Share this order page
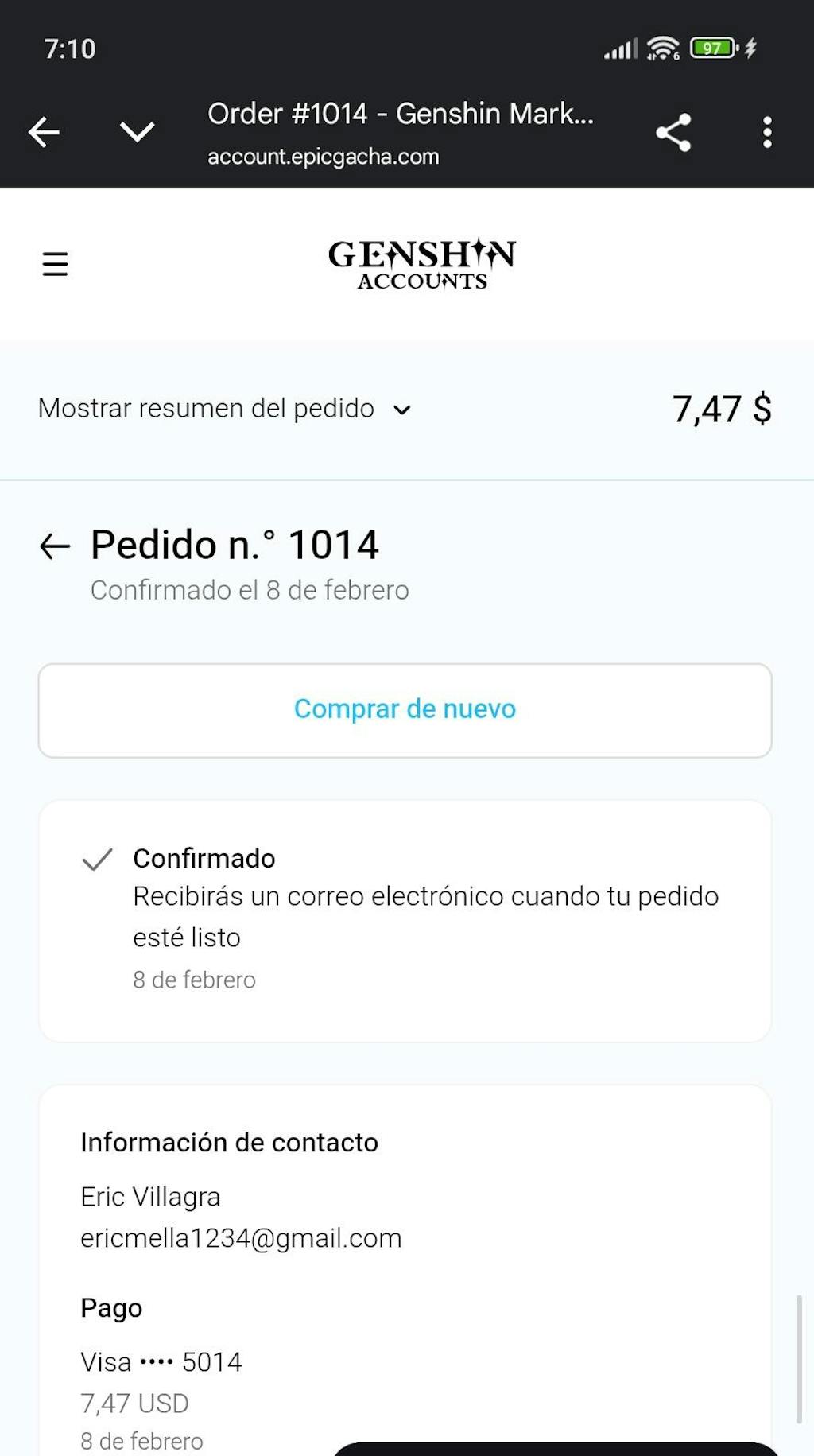Viewport: 814px width, 1456px height. [673, 133]
